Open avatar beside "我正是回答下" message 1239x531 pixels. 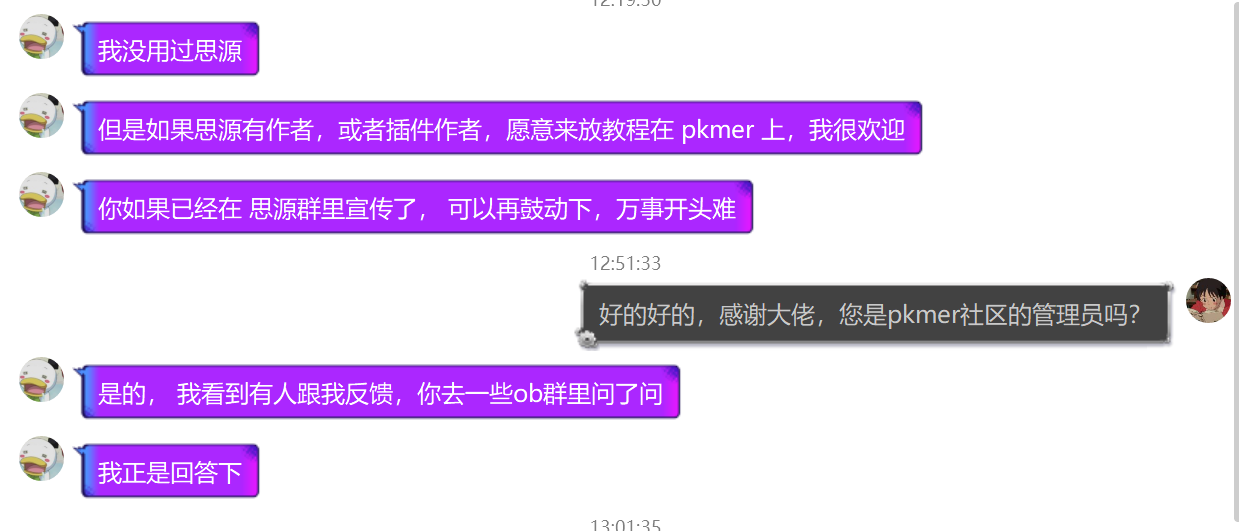41,458
